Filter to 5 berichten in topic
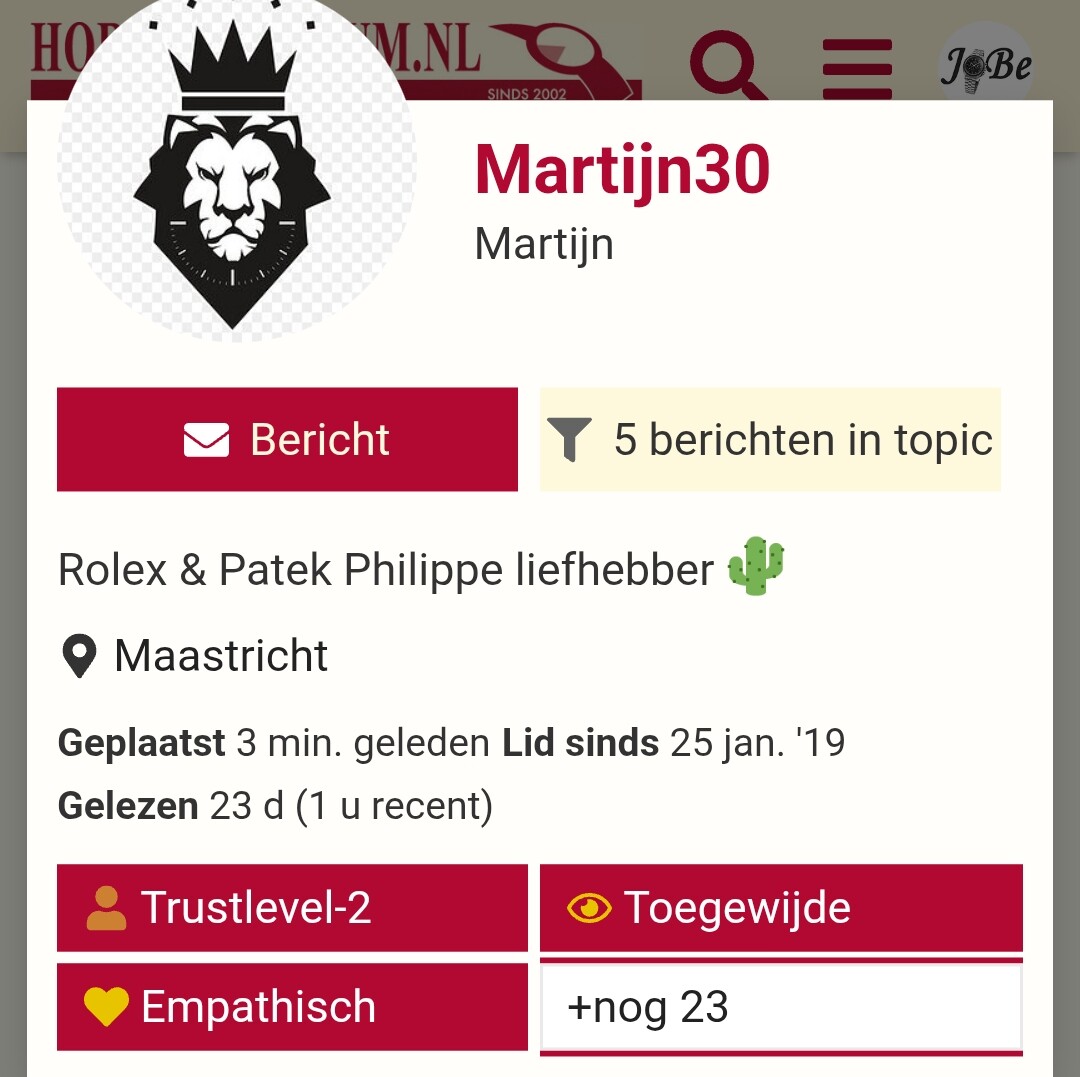The width and height of the screenshot is (1080, 1077). [770, 440]
